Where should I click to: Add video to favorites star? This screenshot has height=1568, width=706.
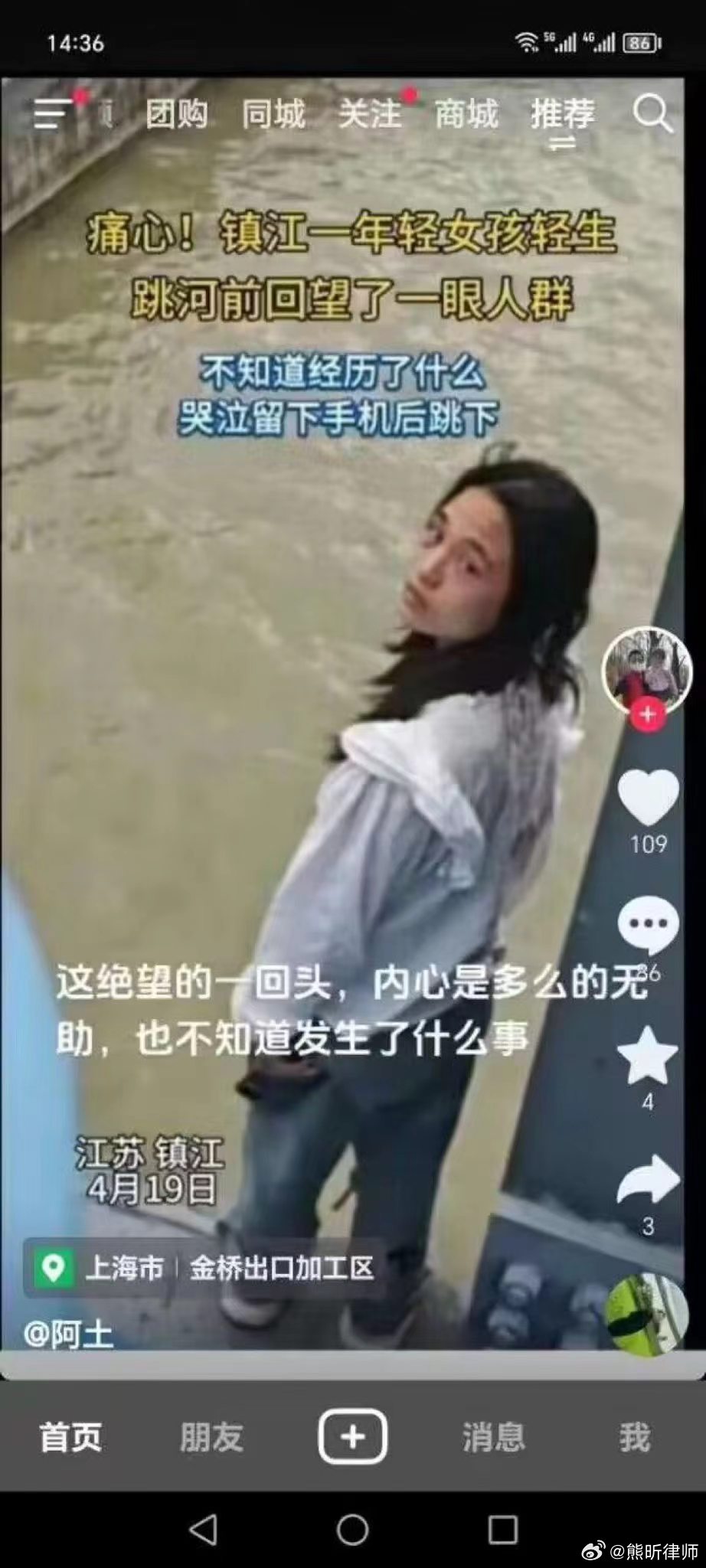click(648, 1055)
